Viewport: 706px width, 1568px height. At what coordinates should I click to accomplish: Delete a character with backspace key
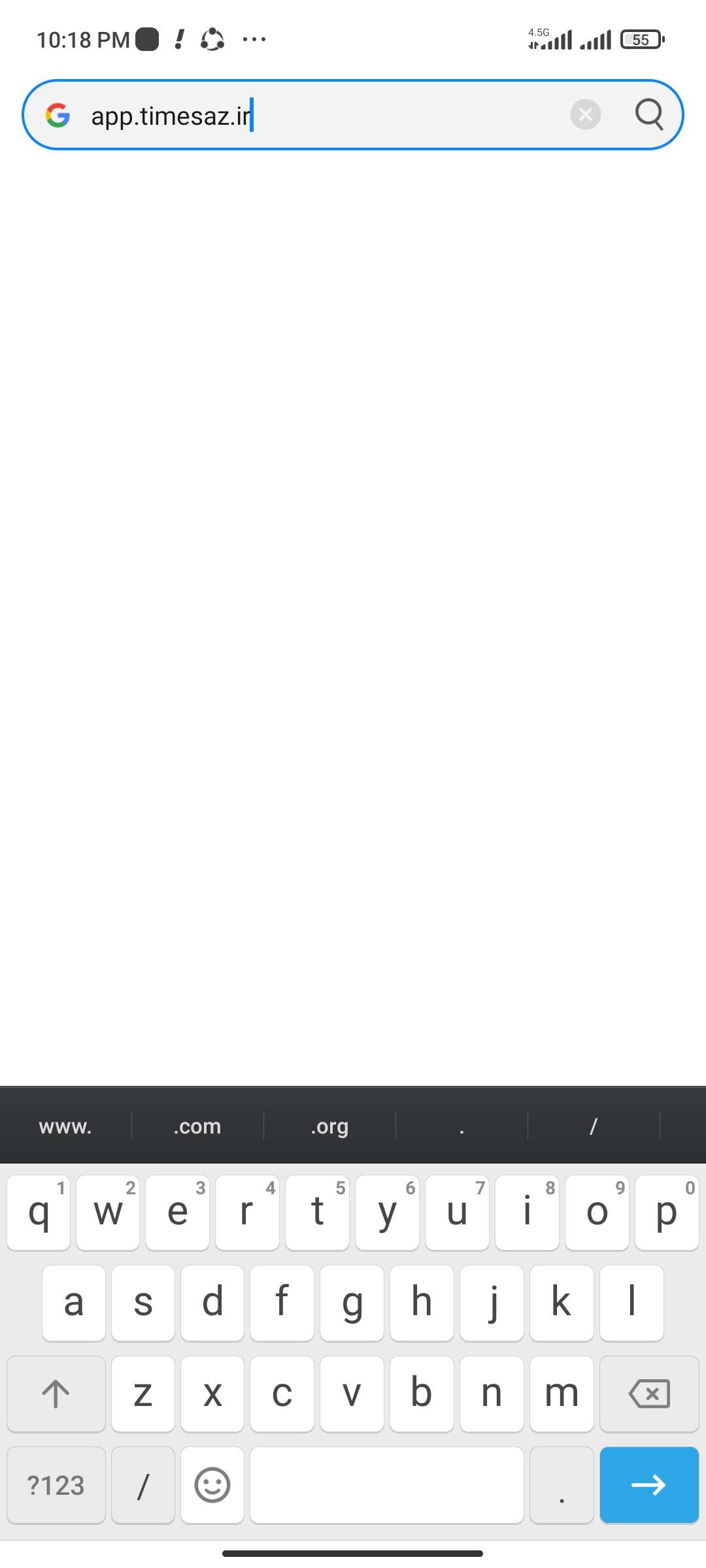point(648,1394)
